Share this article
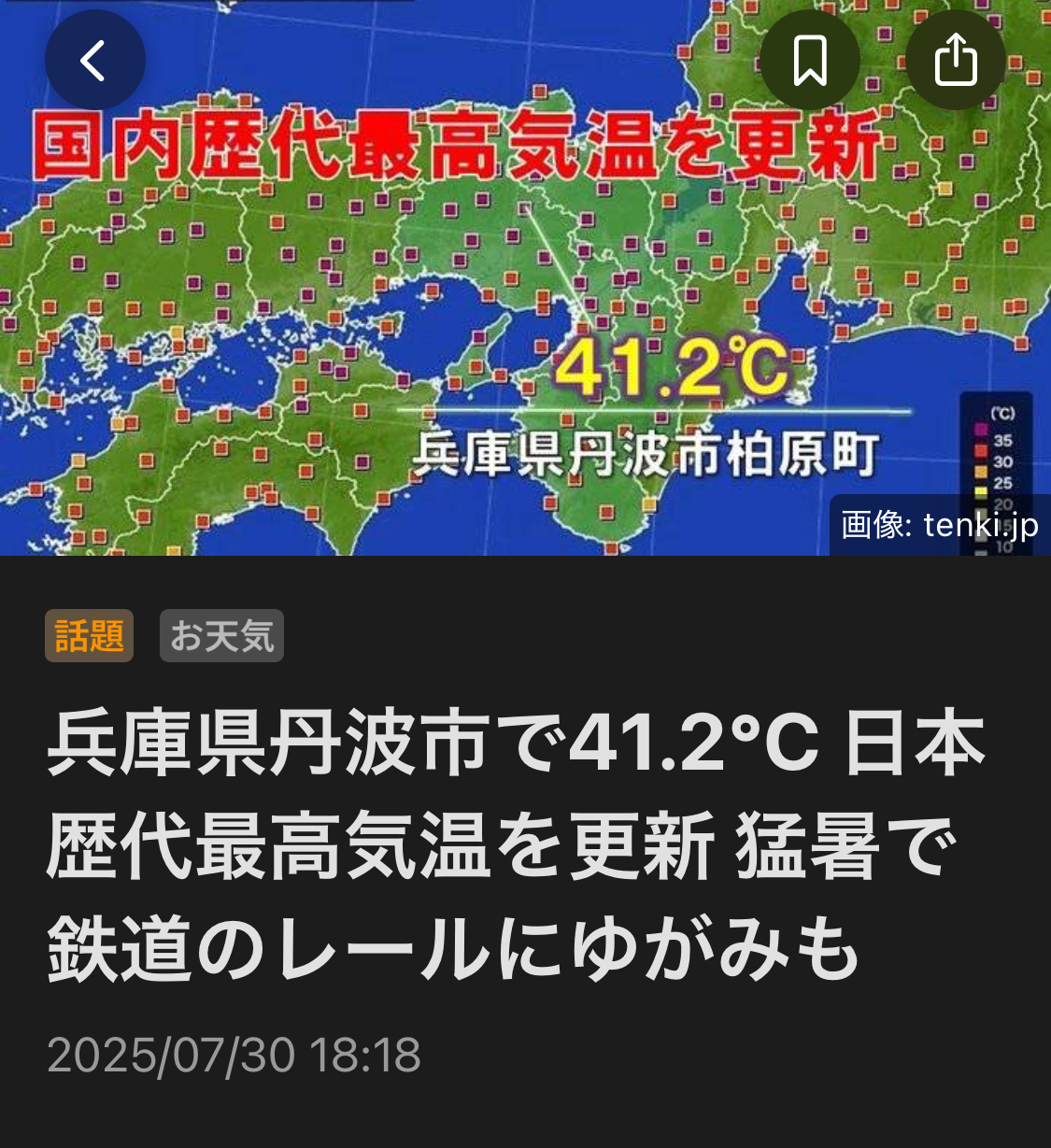This screenshot has width=1051, height=1148. pos(955,61)
